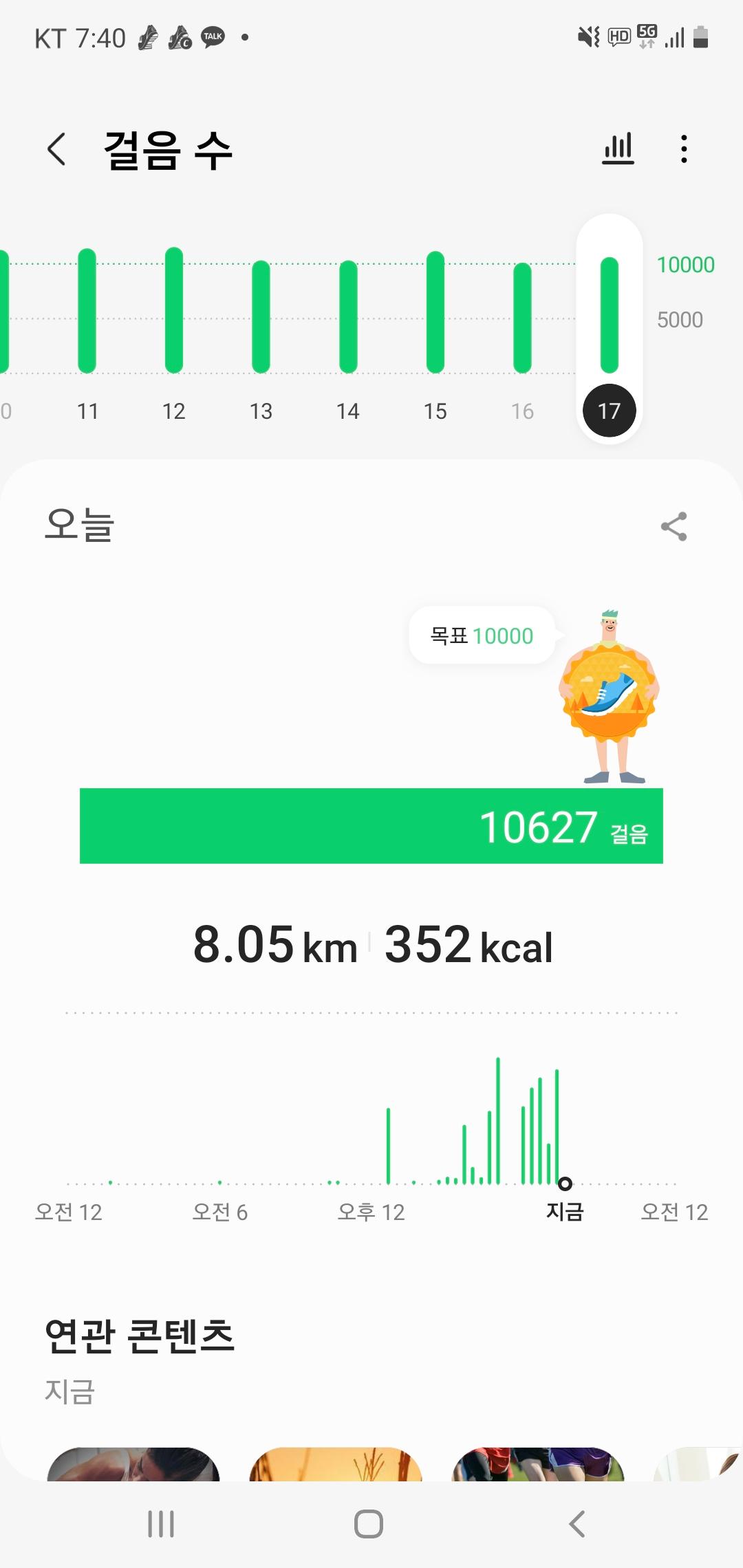This screenshot has width=743, height=1568.
Task: Go back from the 걸음 수 screen
Action: click(57, 149)
